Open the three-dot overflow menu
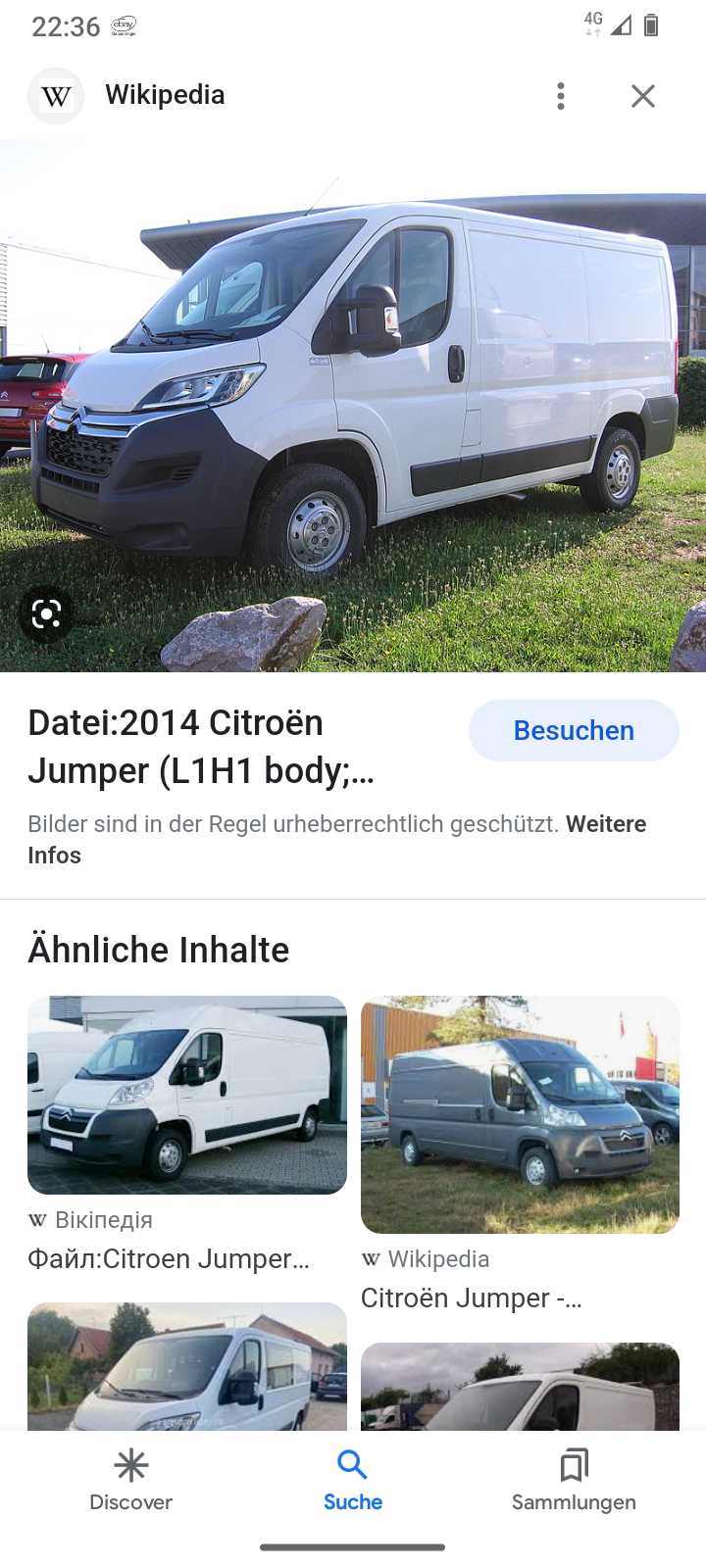The width and height of the screenshot is (706, 1568). pyautogui.click(x=561, y=96)
